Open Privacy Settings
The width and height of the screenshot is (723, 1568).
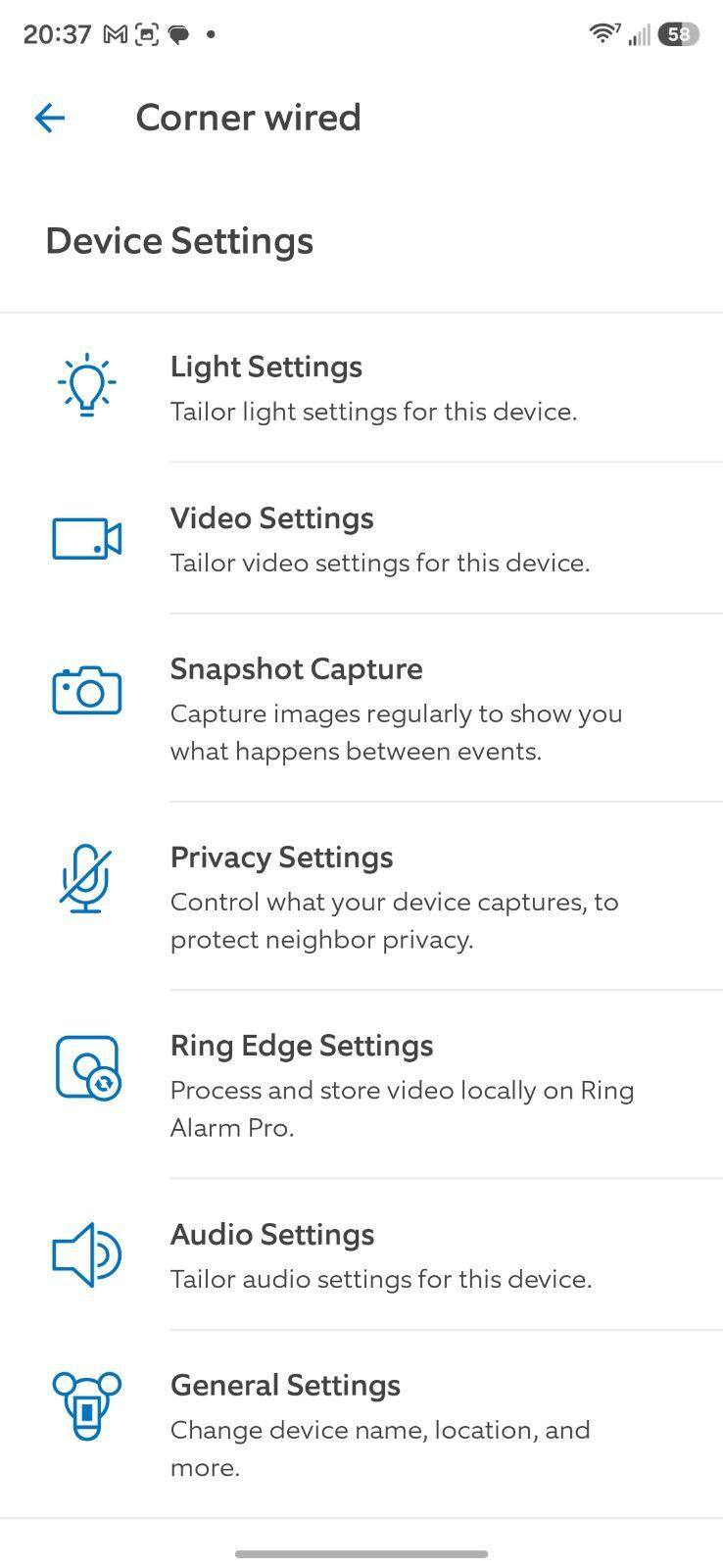click(x=361, y=897)
